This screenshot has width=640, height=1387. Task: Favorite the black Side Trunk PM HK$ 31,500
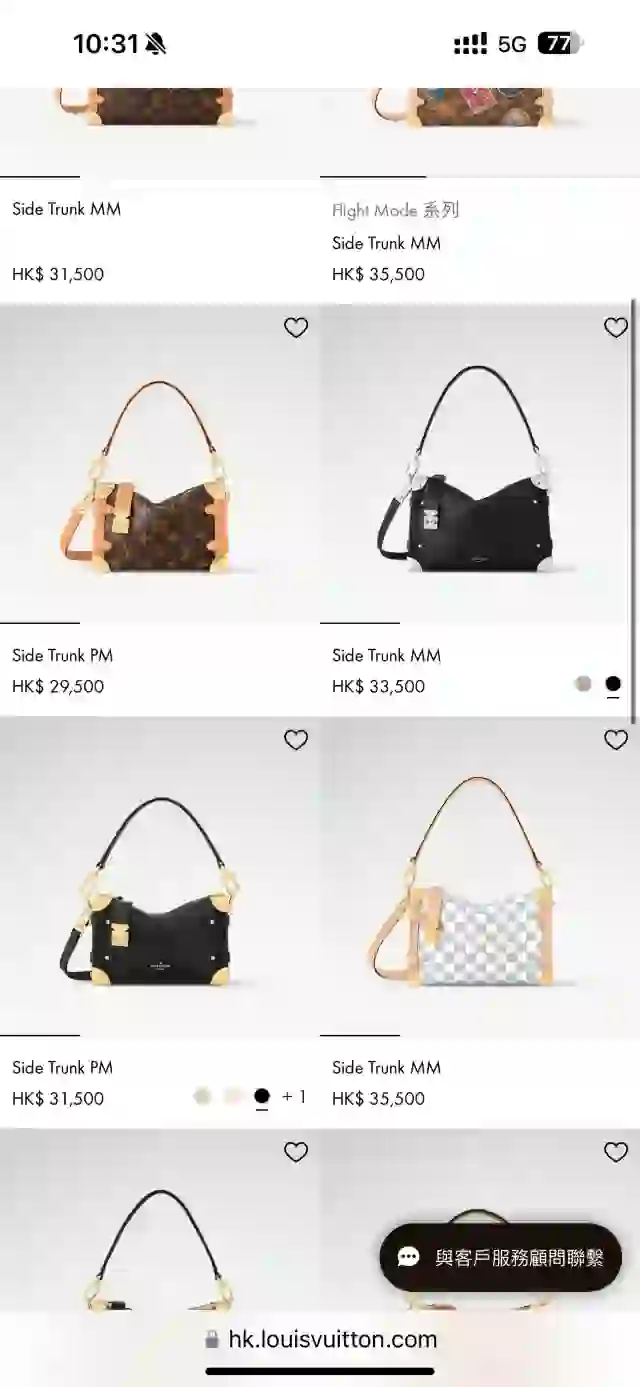tap(296, 740)
